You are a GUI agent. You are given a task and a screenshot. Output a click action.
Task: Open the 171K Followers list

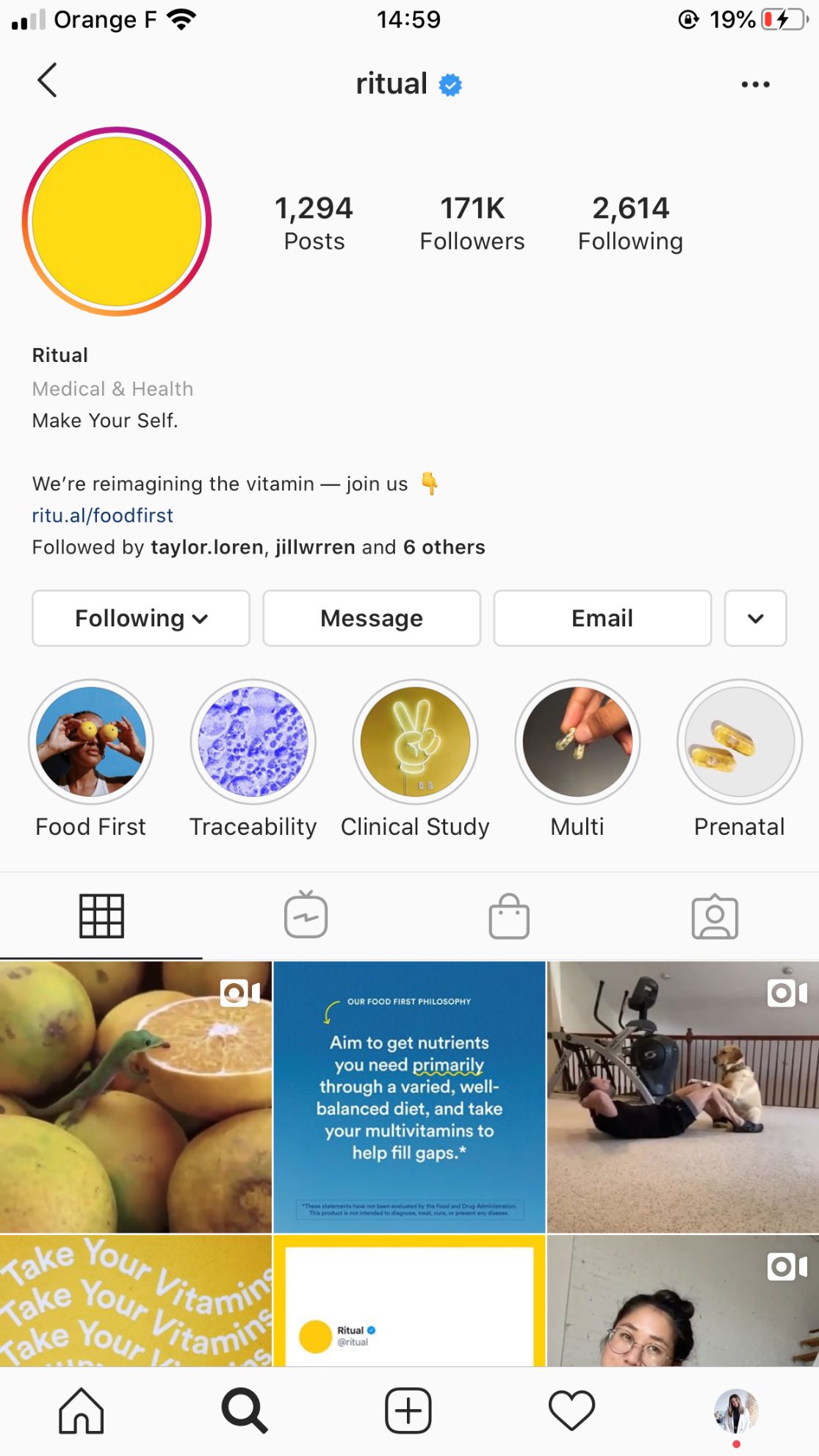[x=472, y=223]
